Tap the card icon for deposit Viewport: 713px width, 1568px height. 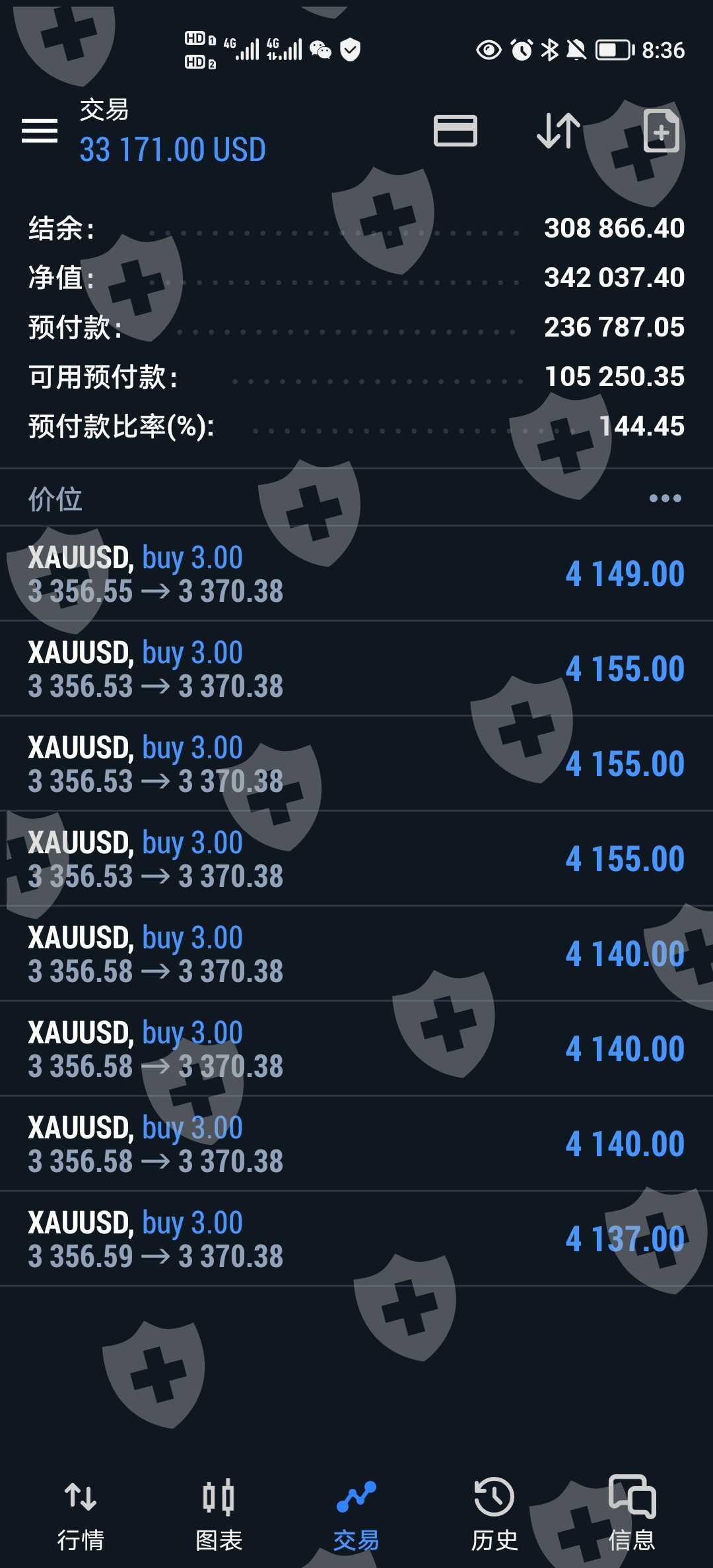455,131
